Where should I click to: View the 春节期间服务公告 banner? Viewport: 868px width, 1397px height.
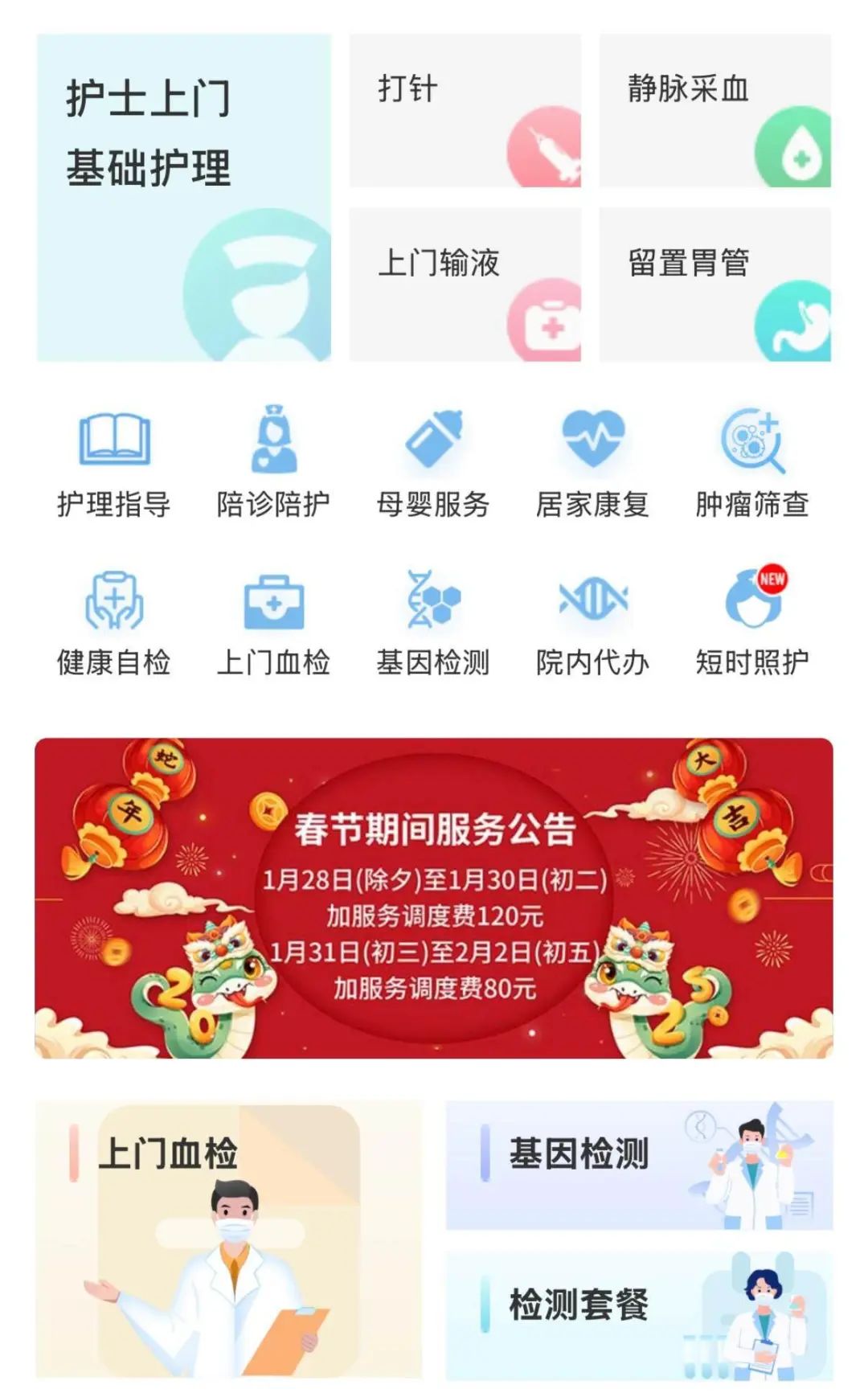click(x=434, y=898)
